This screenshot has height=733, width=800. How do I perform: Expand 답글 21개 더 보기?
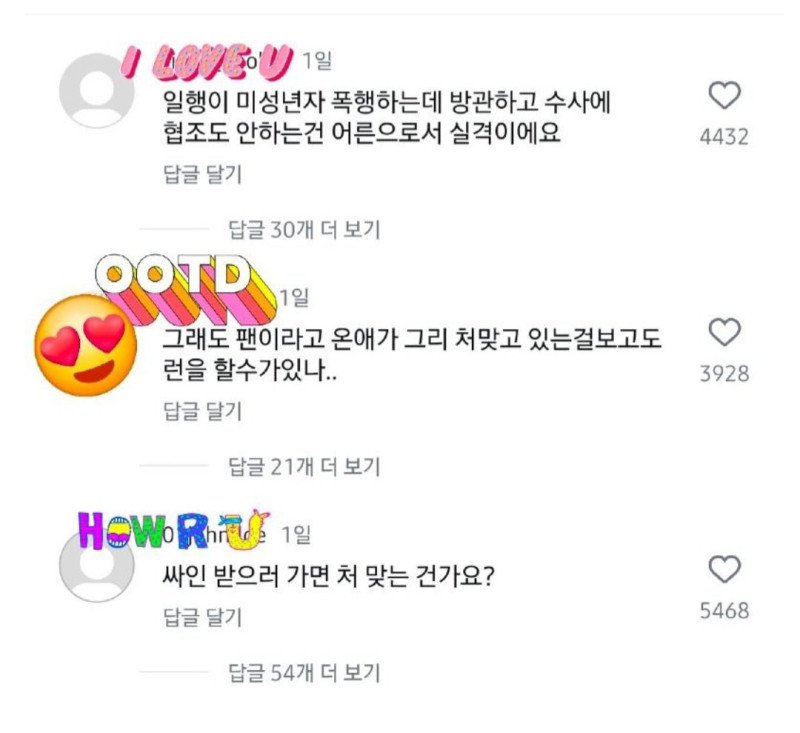pyautogui.click(x=304, y=466)
